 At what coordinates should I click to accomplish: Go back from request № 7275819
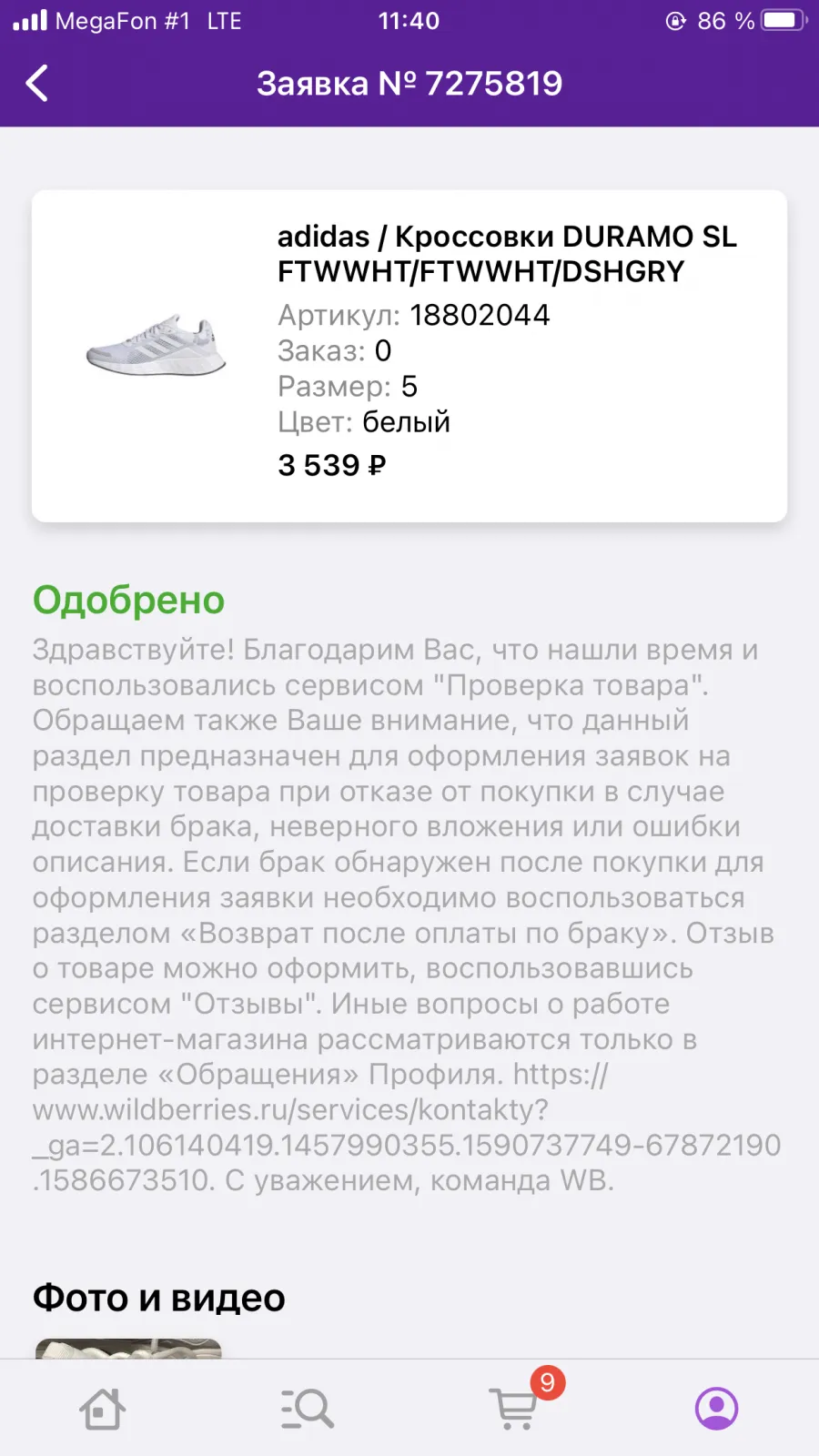coord(37,84)
